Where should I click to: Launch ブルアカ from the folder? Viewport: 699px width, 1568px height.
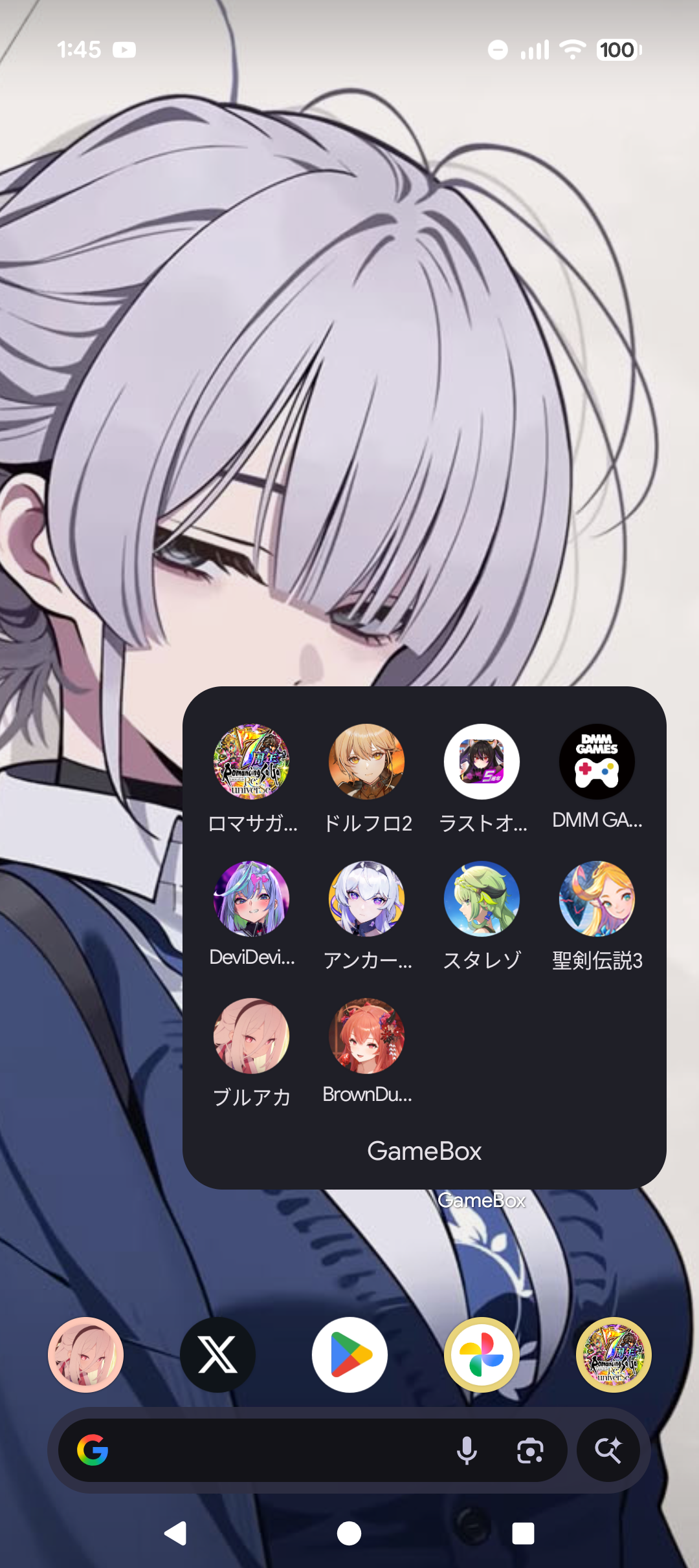[x=251, y=1036]
